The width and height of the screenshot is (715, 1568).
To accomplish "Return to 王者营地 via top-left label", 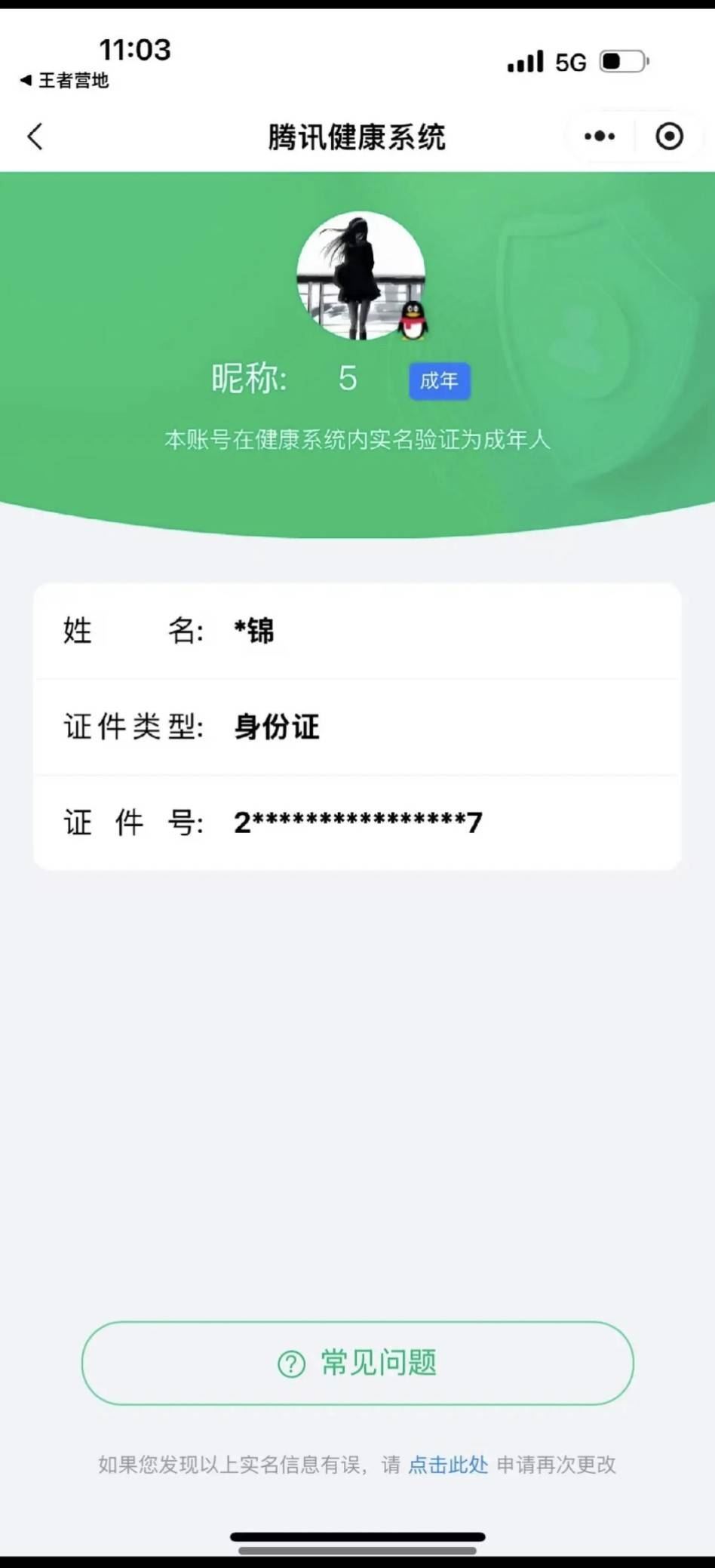I will 63,80.
